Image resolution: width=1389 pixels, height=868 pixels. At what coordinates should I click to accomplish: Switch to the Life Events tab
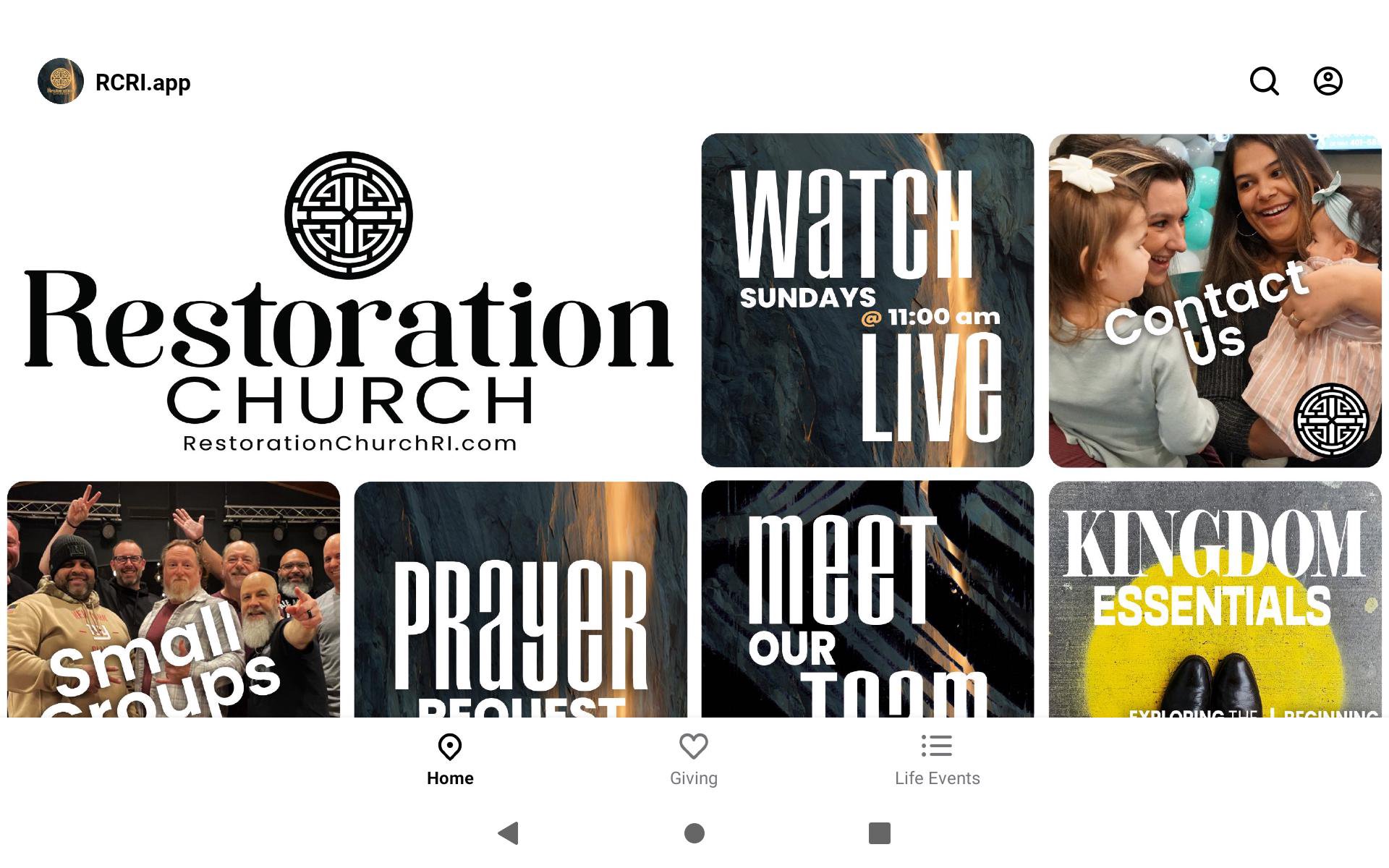click(937, 759)
